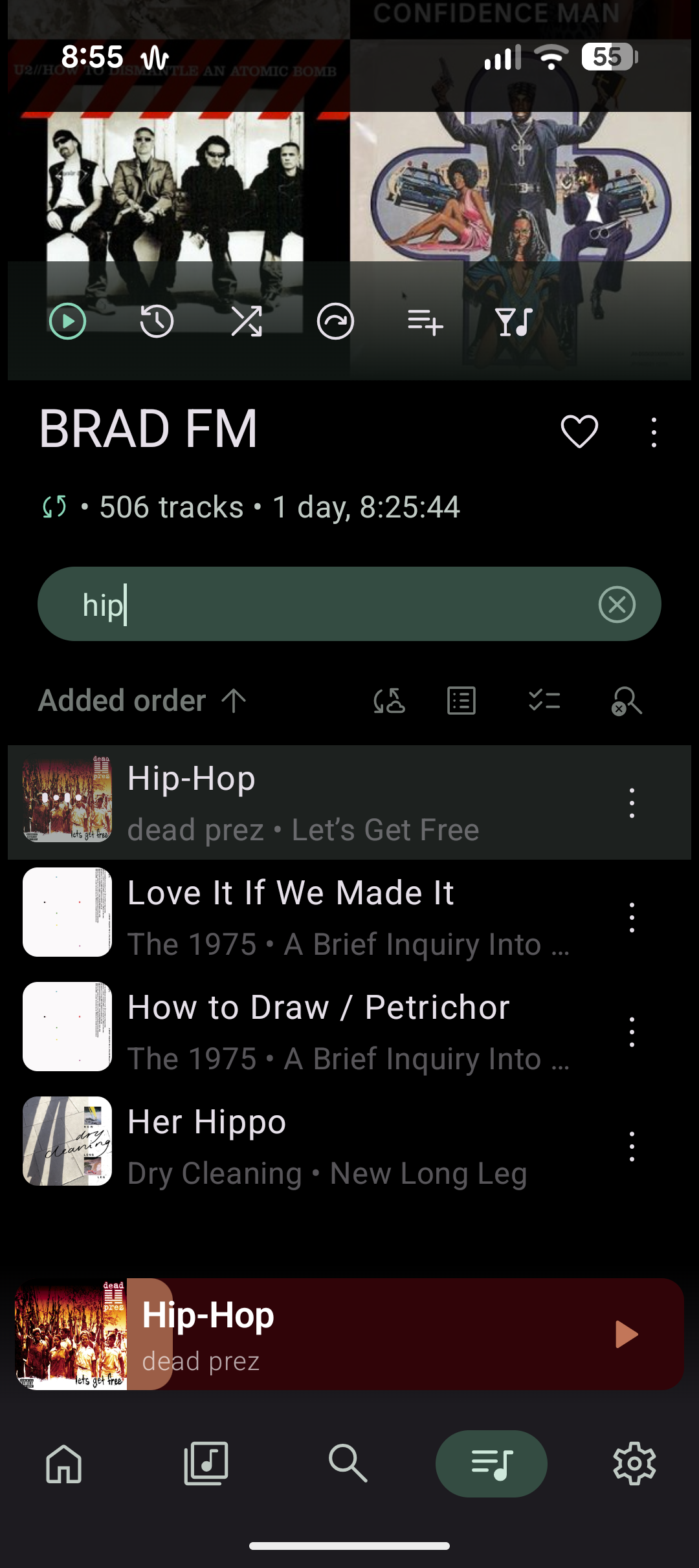Screen dimensions: 699x1568
Task: Clear the 'hip' search text
Action: tap(617, 605)
